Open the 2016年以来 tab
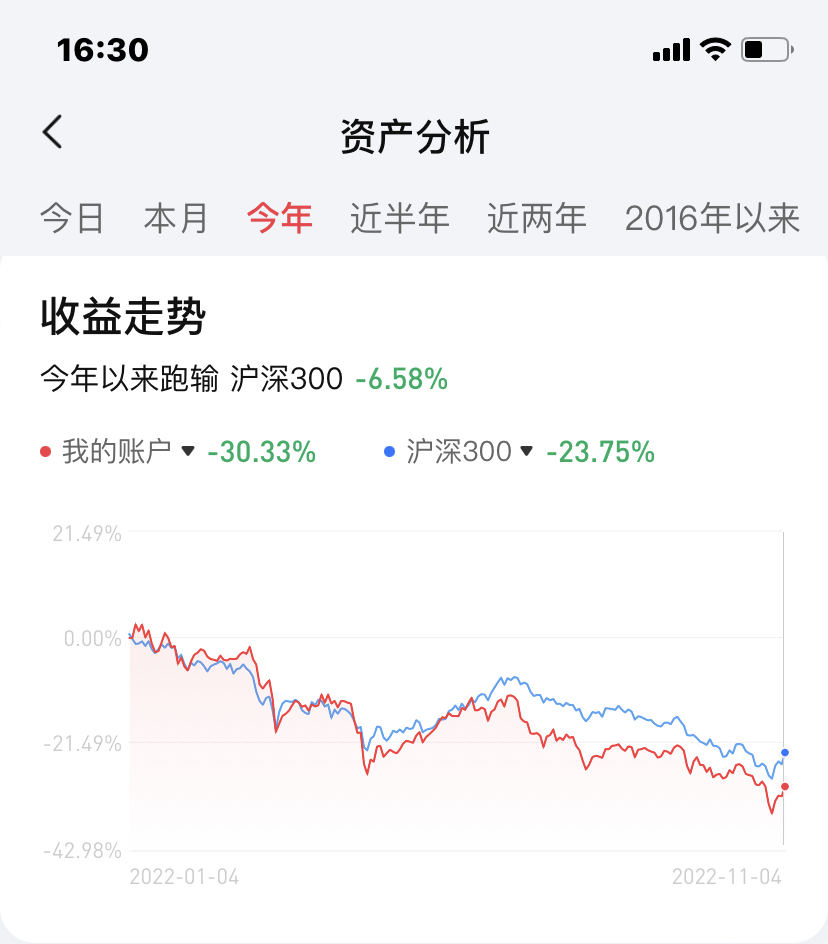Image resolution: width=828 pixels, height=944 pixels. click(x=712, y=218)
